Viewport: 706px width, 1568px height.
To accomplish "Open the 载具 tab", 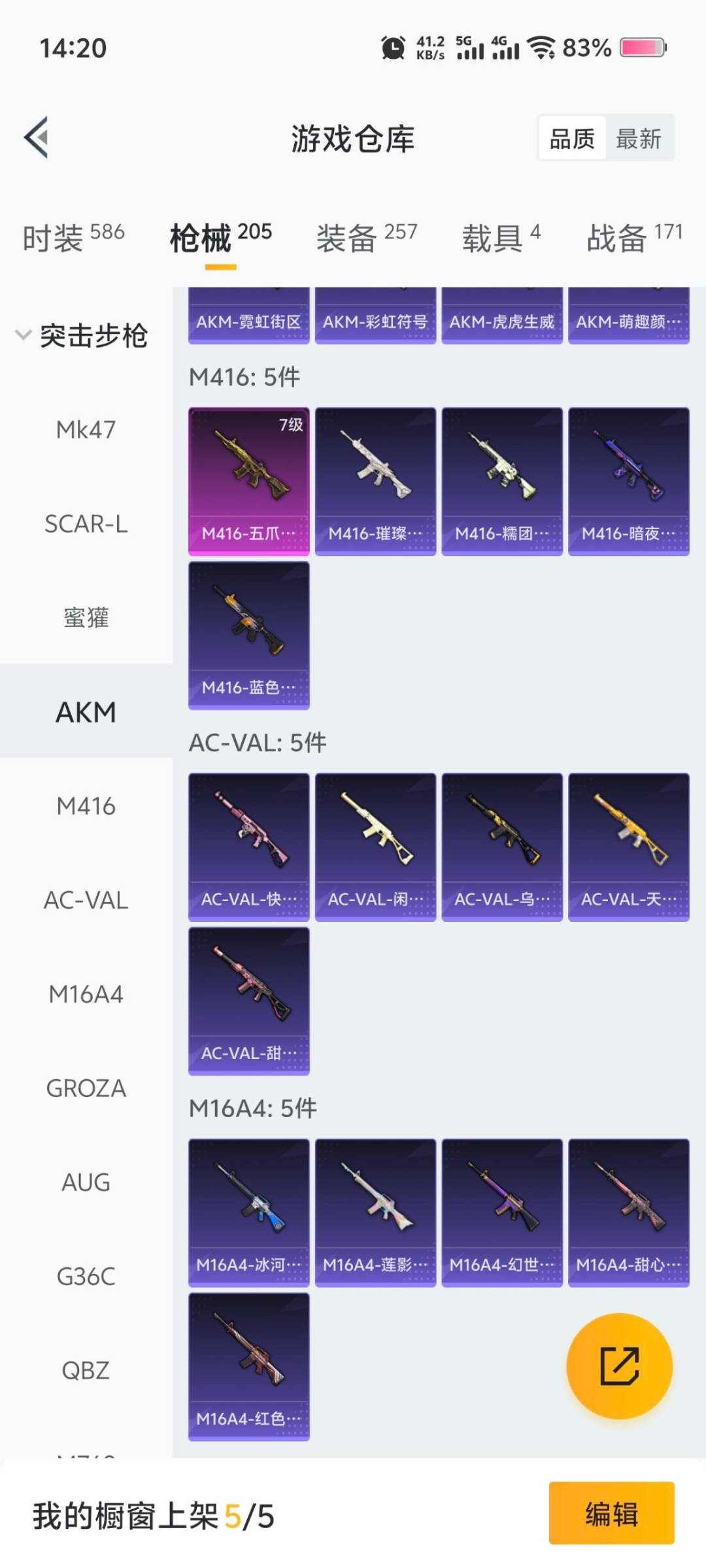I will pos(501,237).
